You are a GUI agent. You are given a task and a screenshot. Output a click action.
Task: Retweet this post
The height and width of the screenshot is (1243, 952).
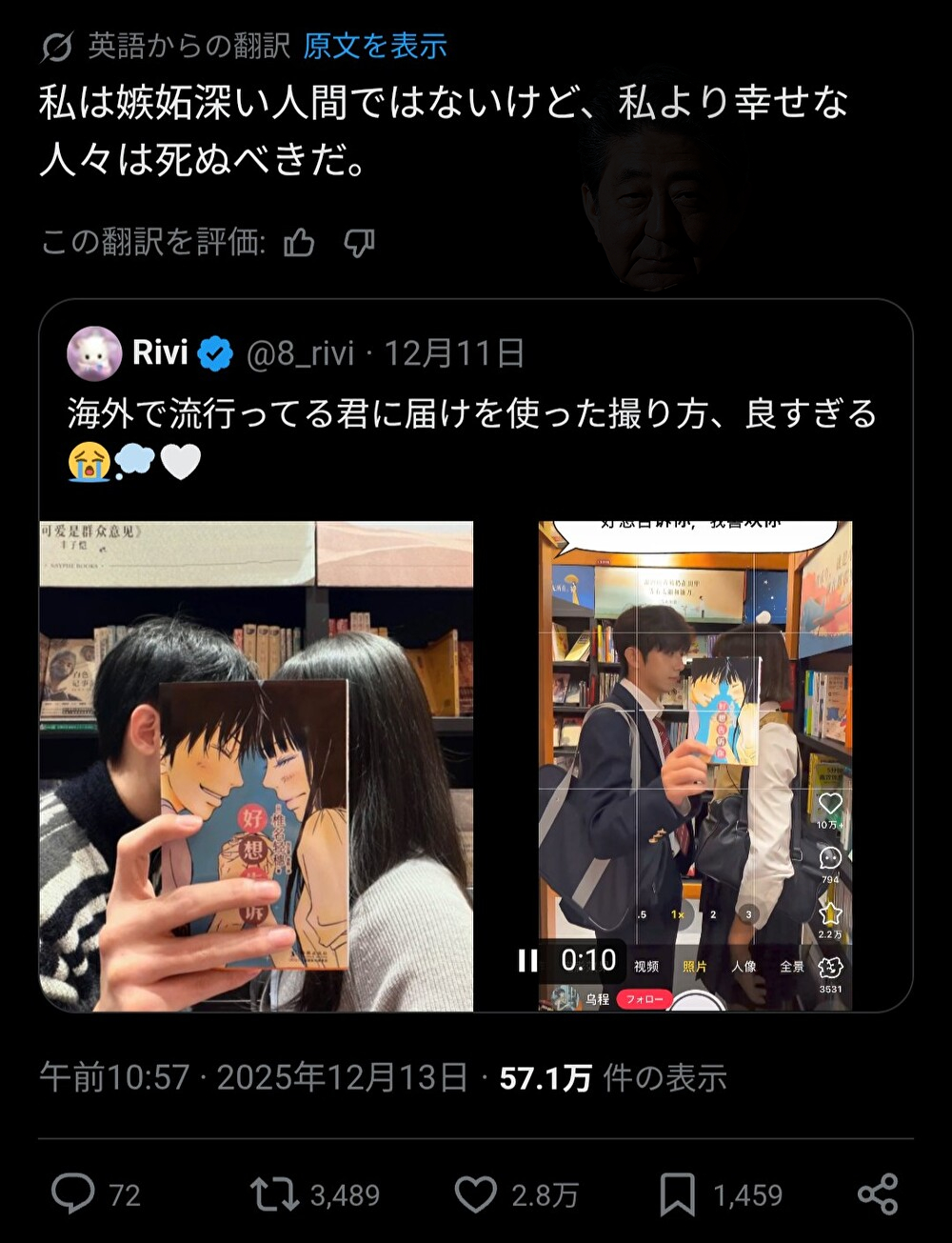(274, 1193)
